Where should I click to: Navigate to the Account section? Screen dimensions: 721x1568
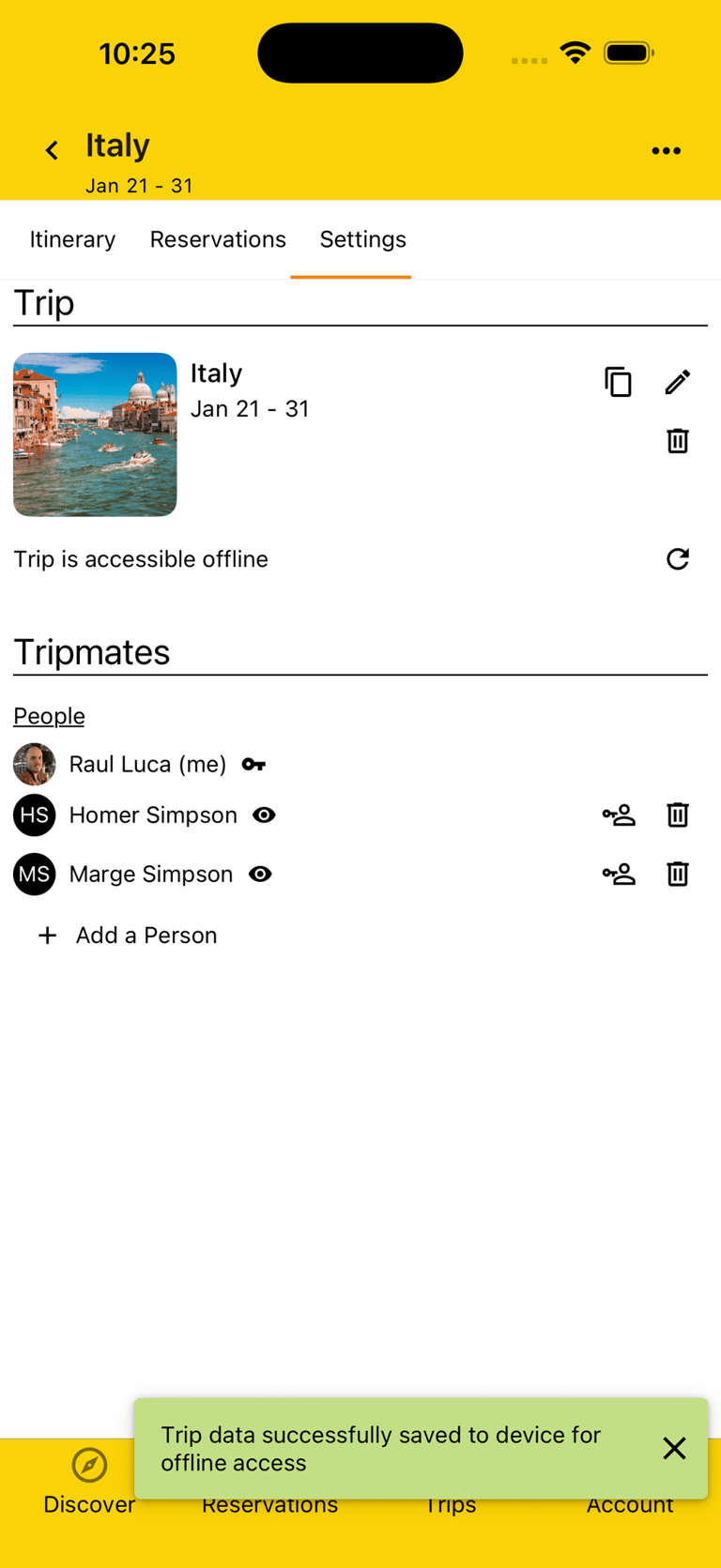(630, 1504)
